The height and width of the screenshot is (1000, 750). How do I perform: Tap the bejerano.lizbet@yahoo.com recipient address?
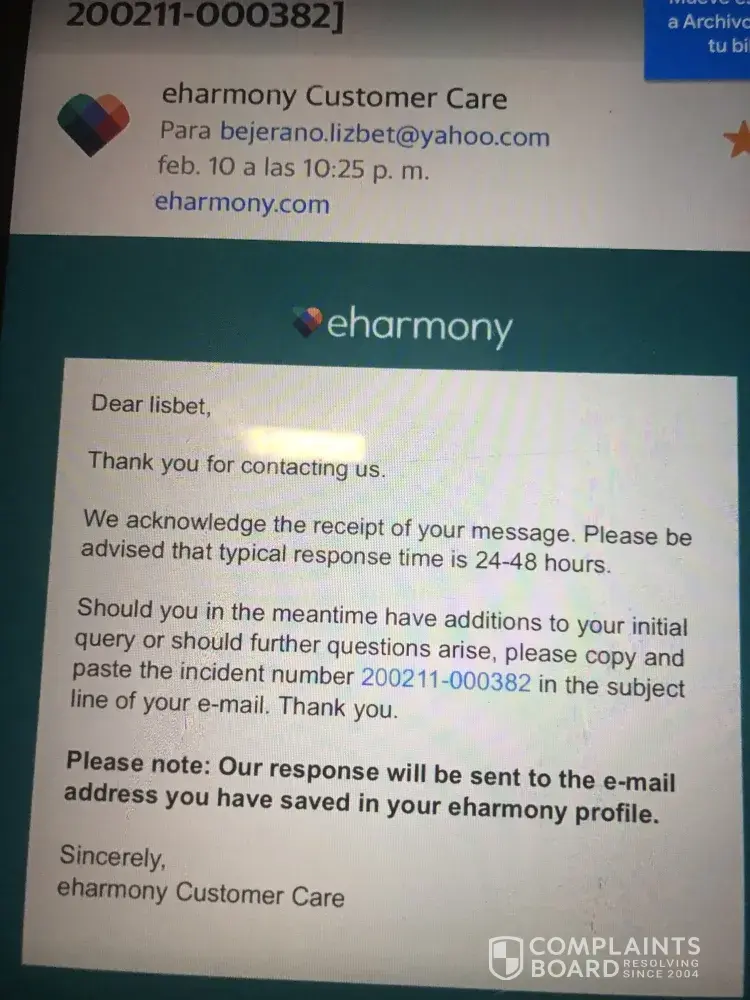click(x=384, y=134)
